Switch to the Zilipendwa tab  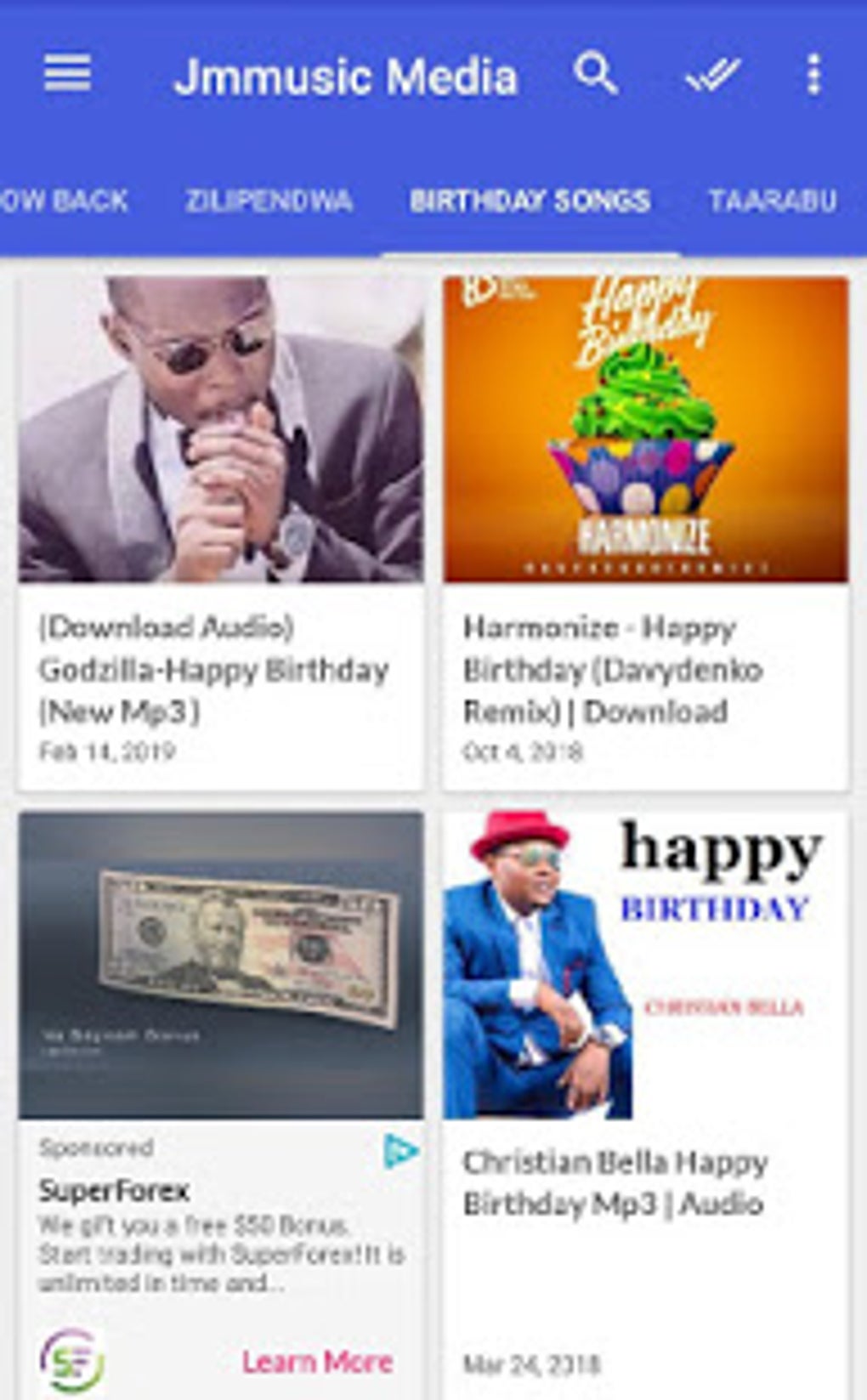[x=269, y=201]
